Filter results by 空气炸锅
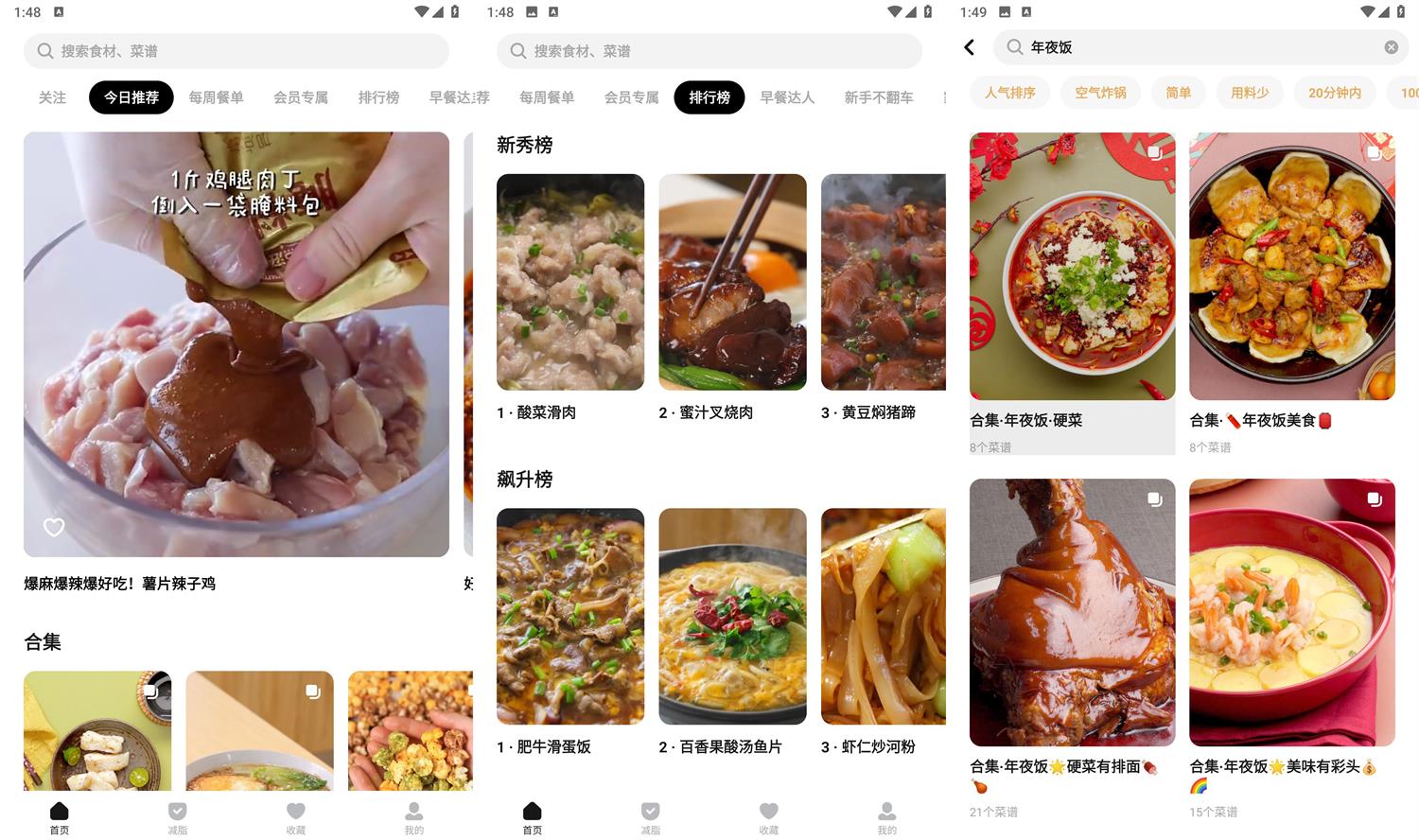The image size is (1419, 840). tap(1100, 93)
